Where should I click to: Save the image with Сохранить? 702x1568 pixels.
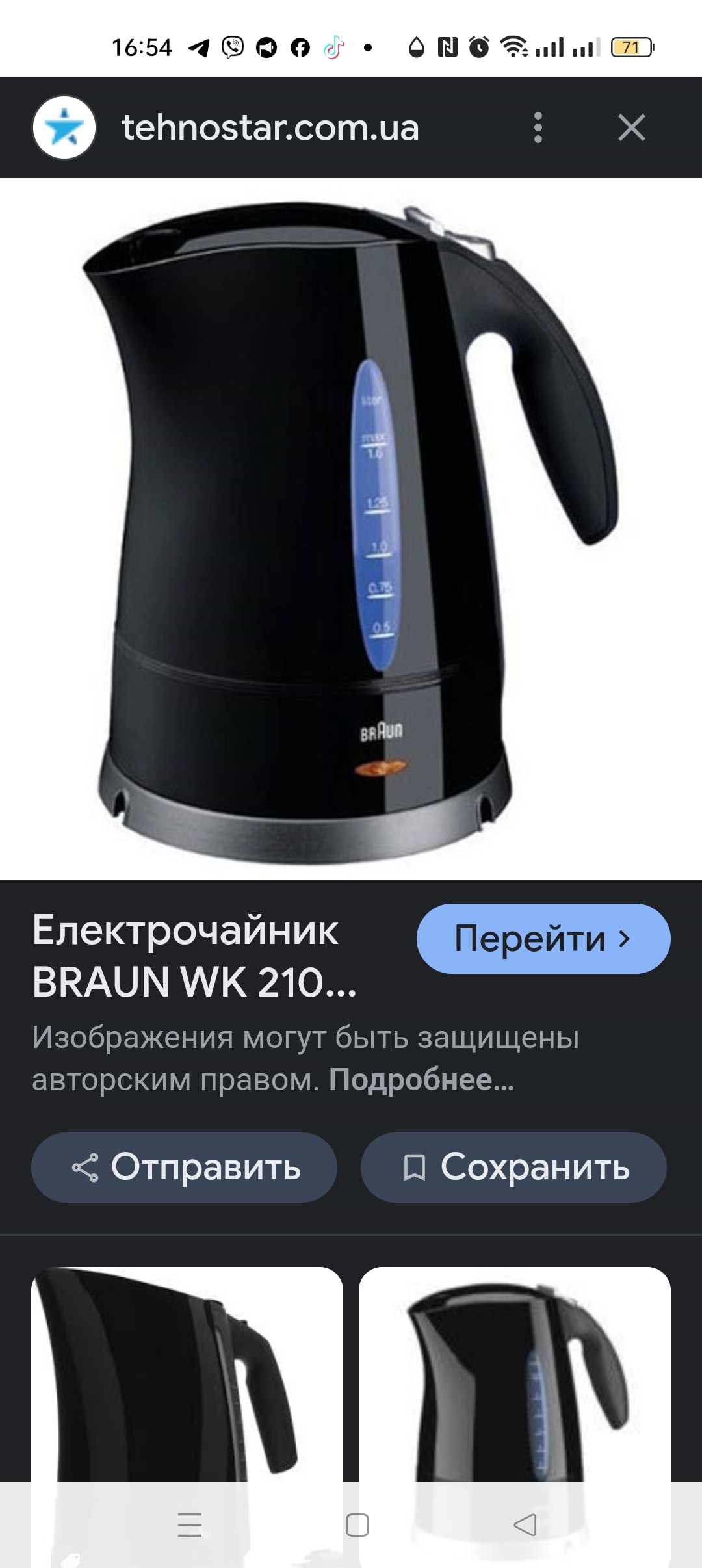click(513, 1168)
